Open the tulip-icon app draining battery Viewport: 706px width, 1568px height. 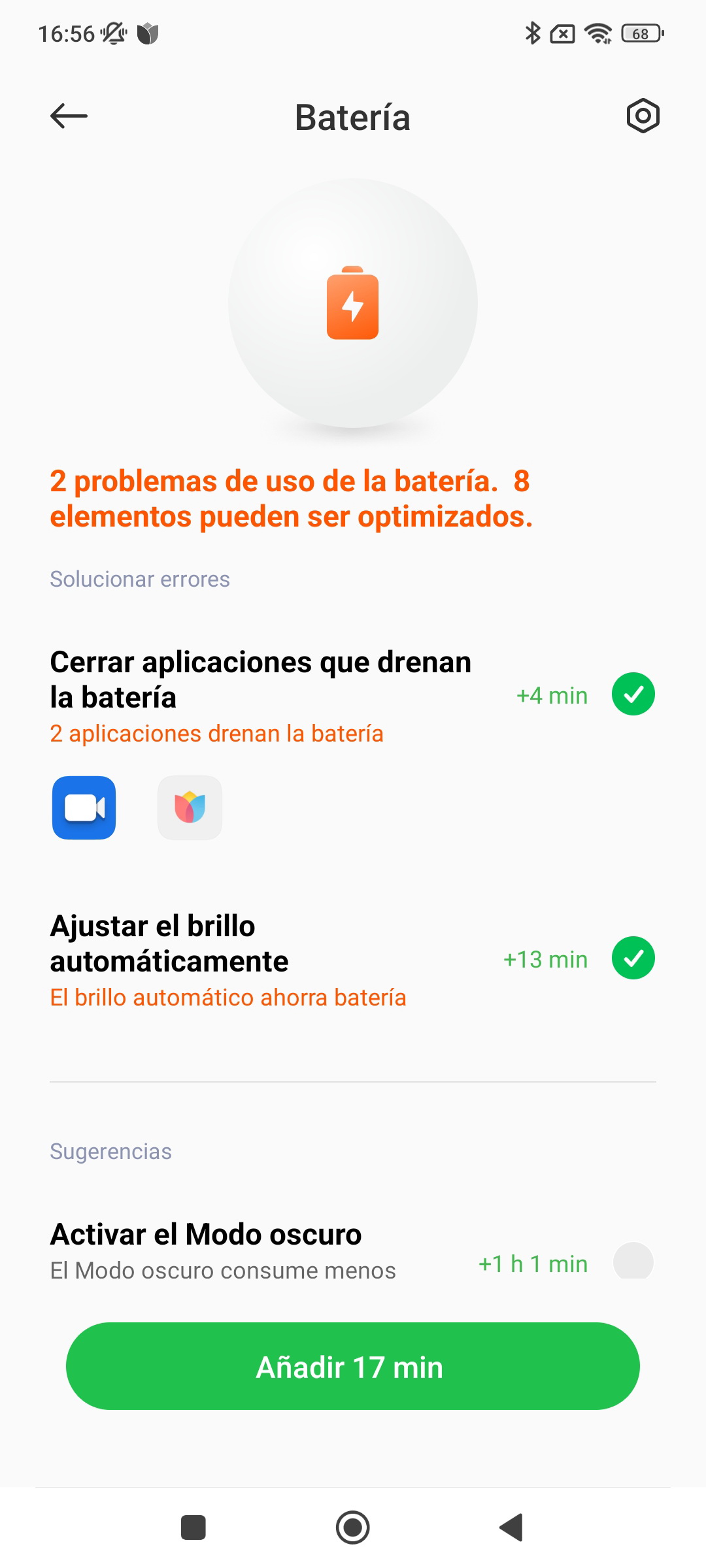point(190,808)
